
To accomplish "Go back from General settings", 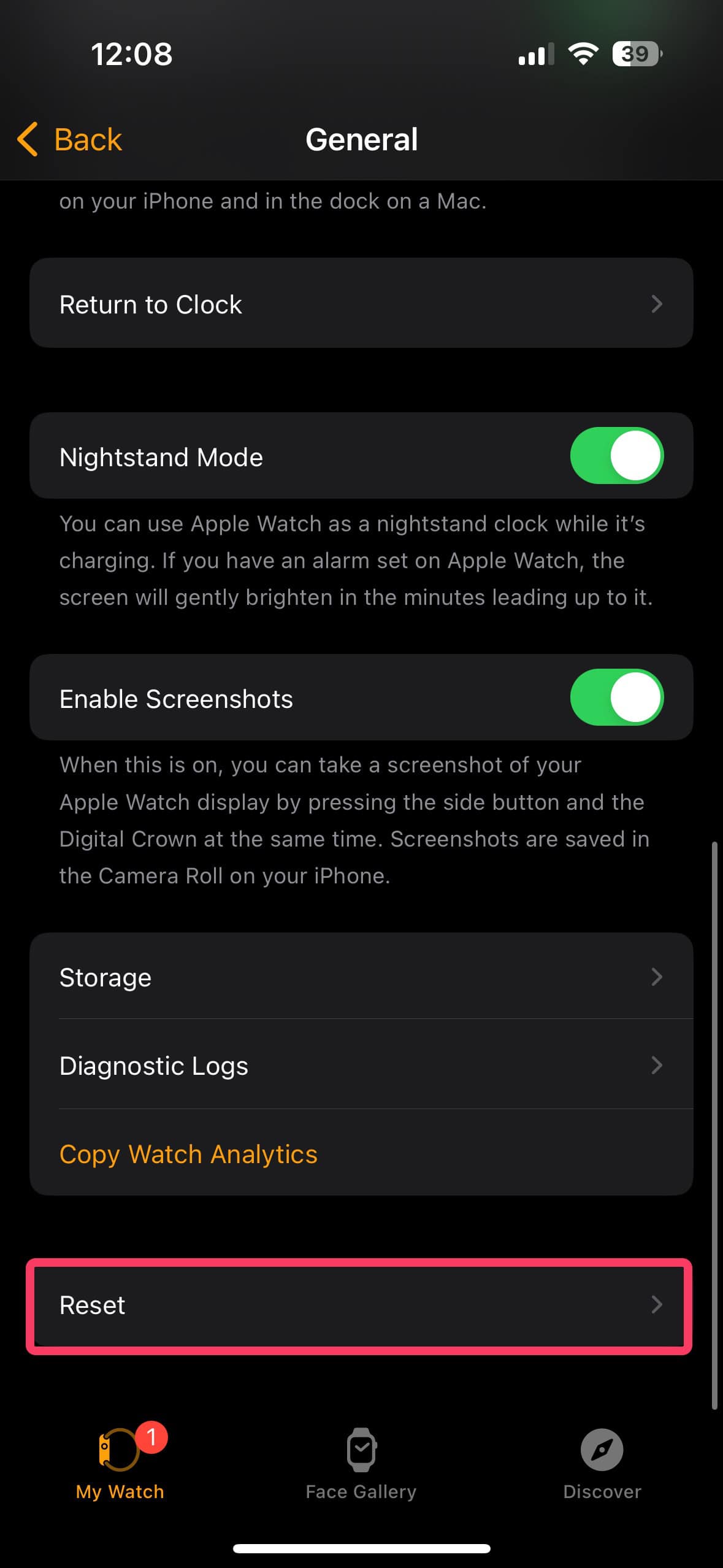I will point(69,140).
